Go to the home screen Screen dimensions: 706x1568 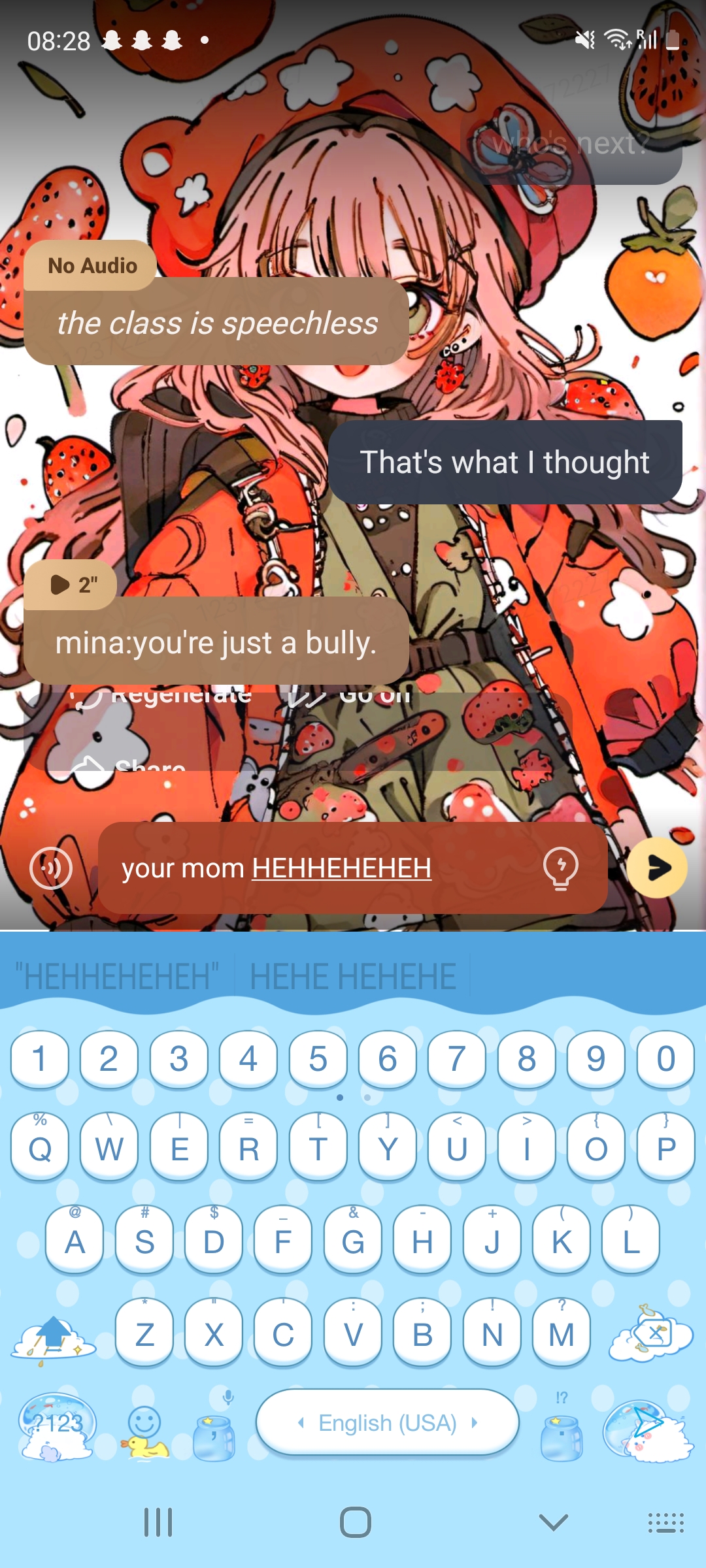pyautogui.click(x=355, y=1522)
